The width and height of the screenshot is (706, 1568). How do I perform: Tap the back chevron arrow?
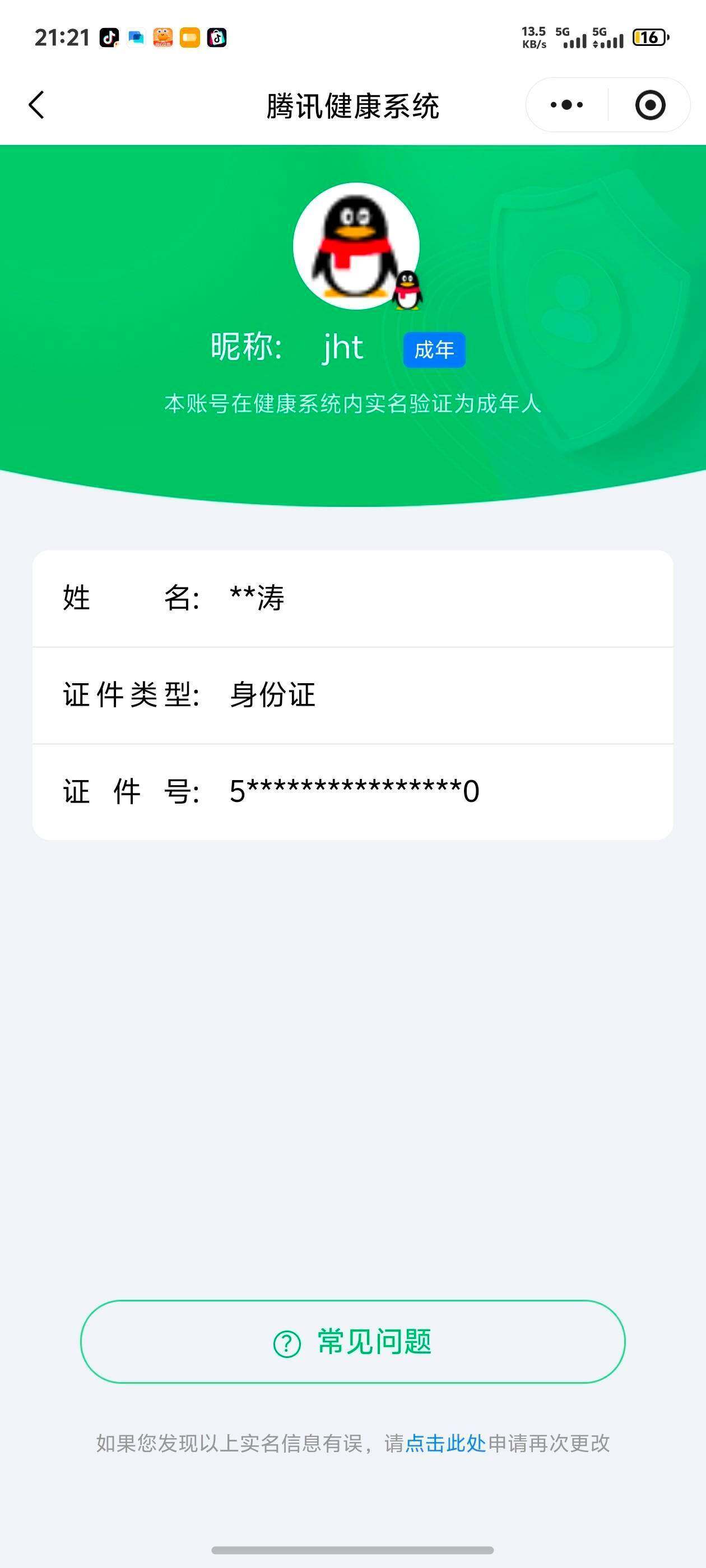click(36, 105)
